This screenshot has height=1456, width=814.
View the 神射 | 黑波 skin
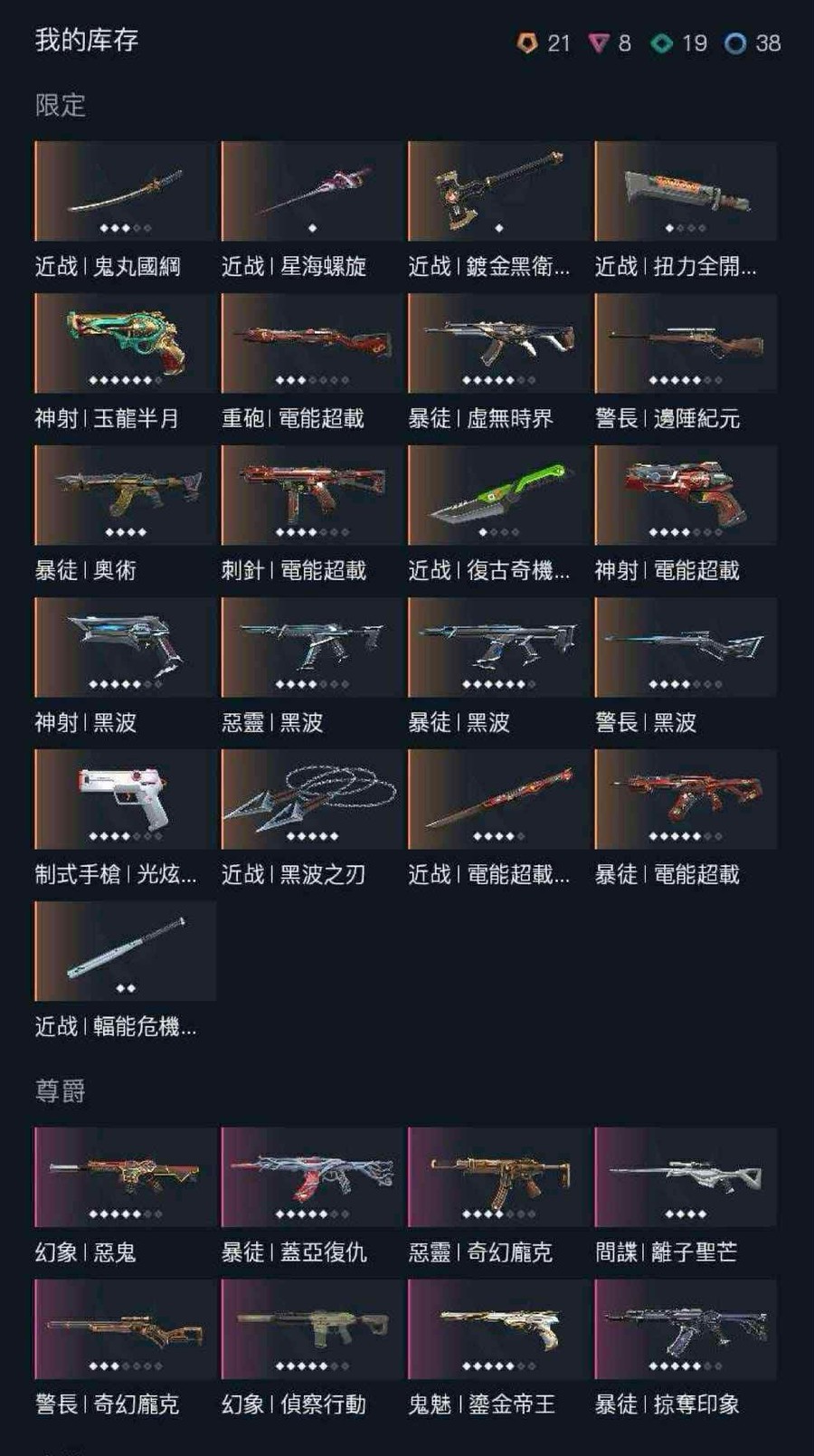[x=125, y=647]
